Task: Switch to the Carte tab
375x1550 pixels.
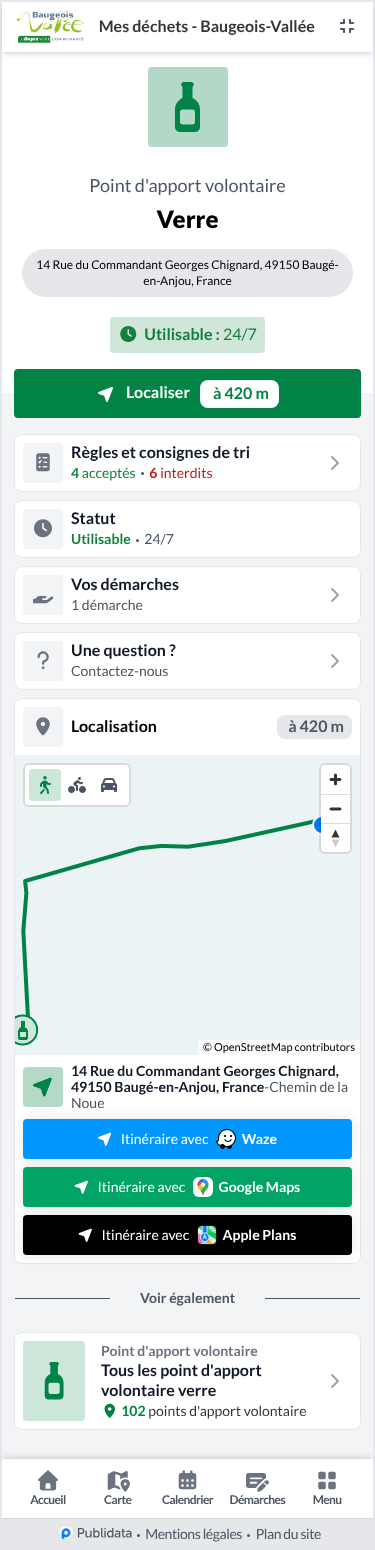Action: 118,1488
